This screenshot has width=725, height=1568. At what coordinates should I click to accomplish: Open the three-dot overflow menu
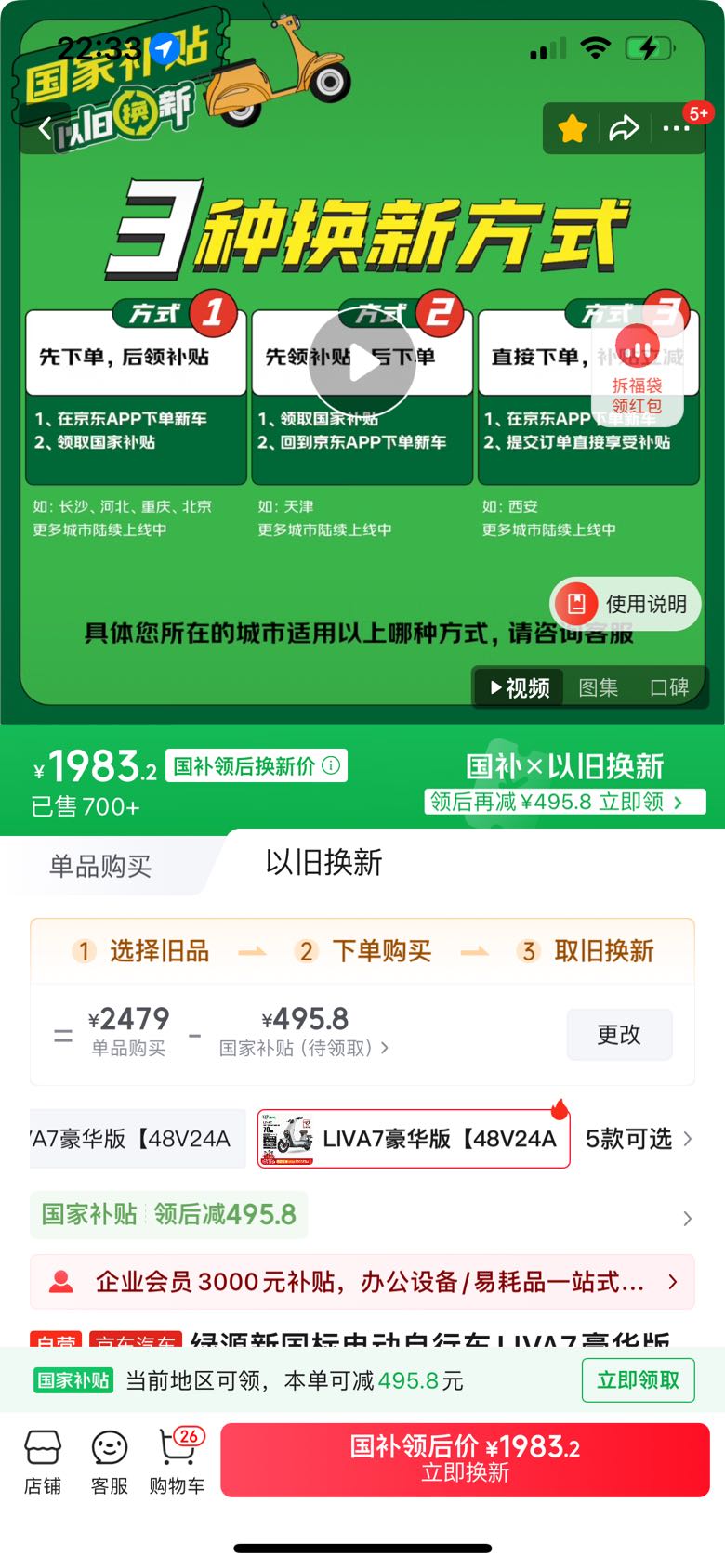point(677,128)
